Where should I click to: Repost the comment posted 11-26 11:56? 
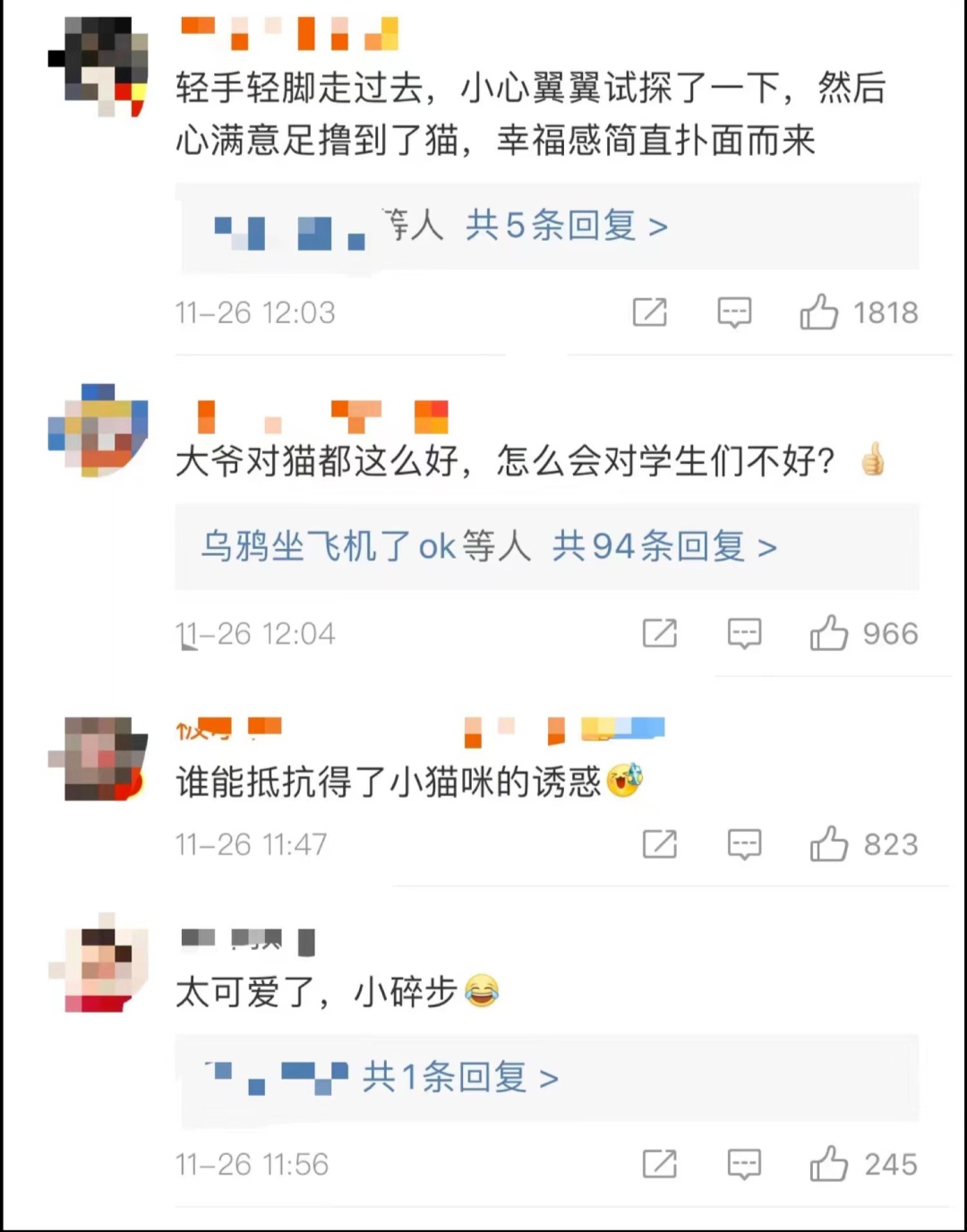(660, 1164)
